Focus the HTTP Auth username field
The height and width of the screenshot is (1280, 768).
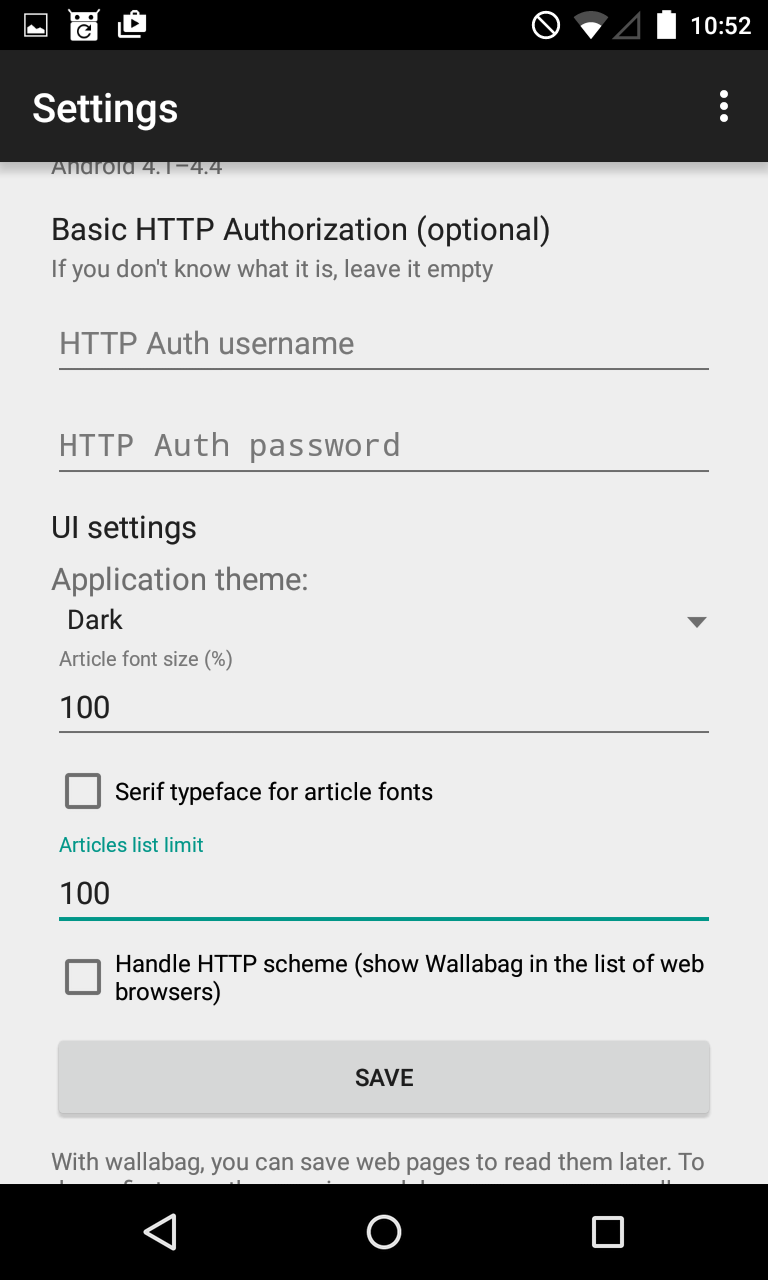(x=383, y=344)
